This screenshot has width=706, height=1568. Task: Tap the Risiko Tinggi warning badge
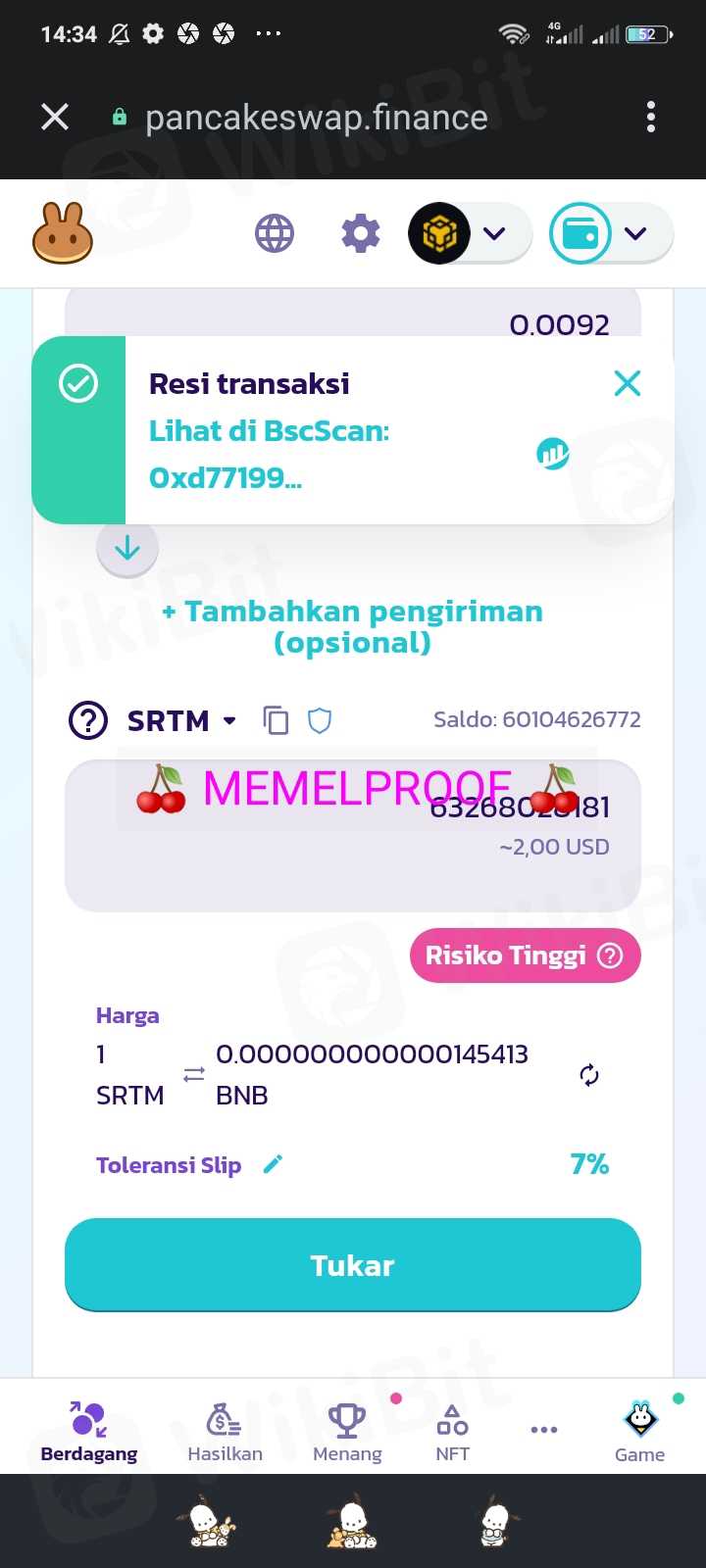525,955
